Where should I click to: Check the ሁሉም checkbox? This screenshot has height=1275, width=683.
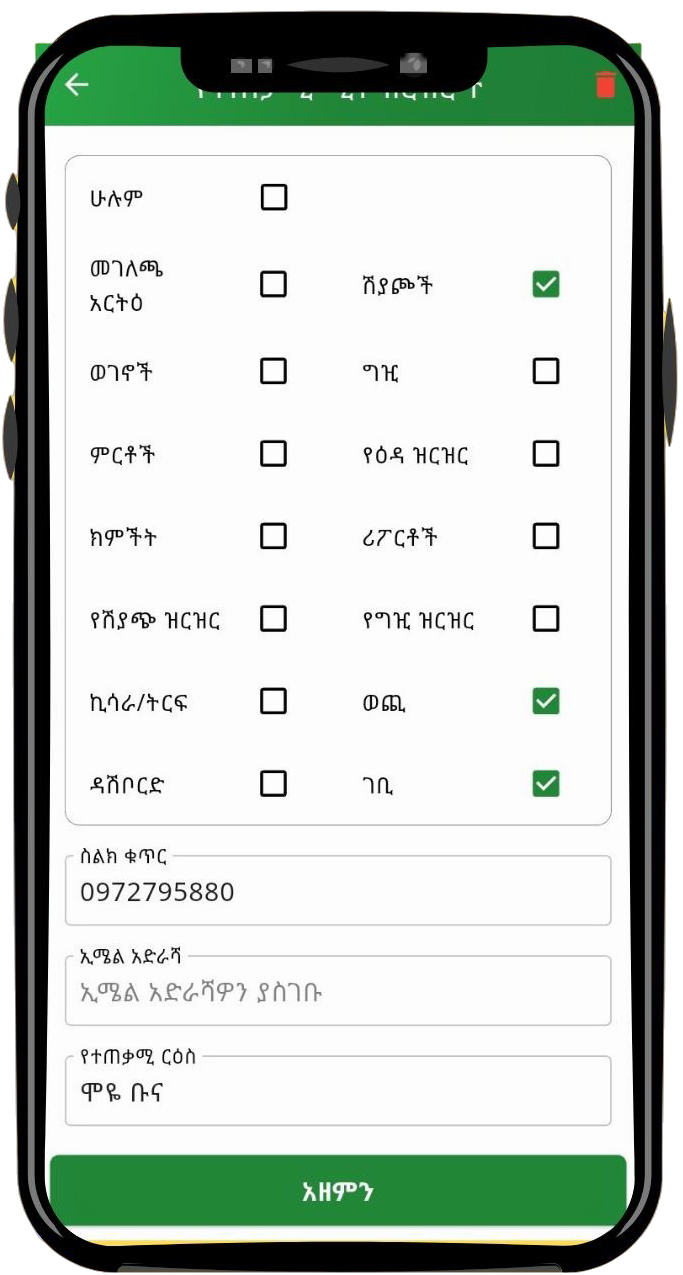coord(274,197)
